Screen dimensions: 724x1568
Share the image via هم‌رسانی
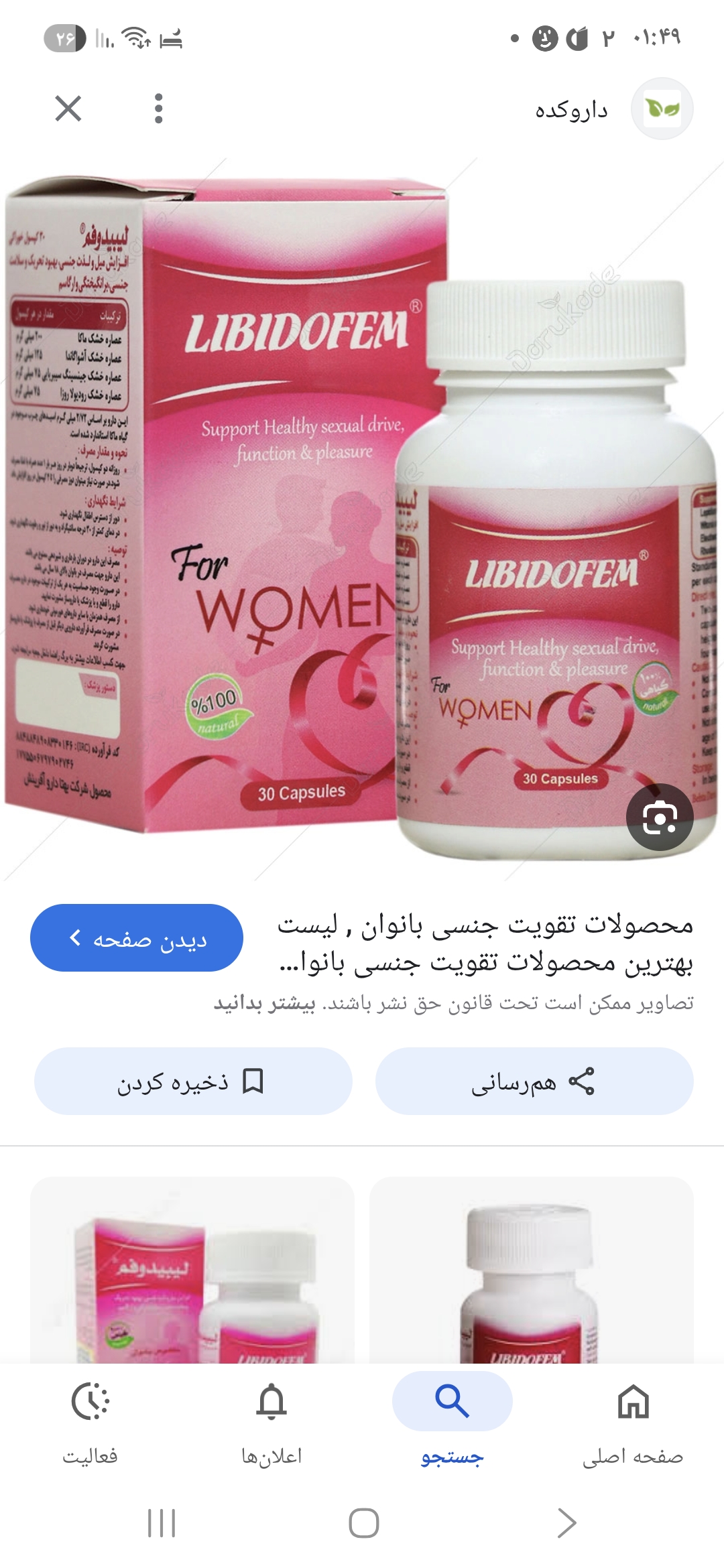pyautogui.click(x=534, y=1082)
